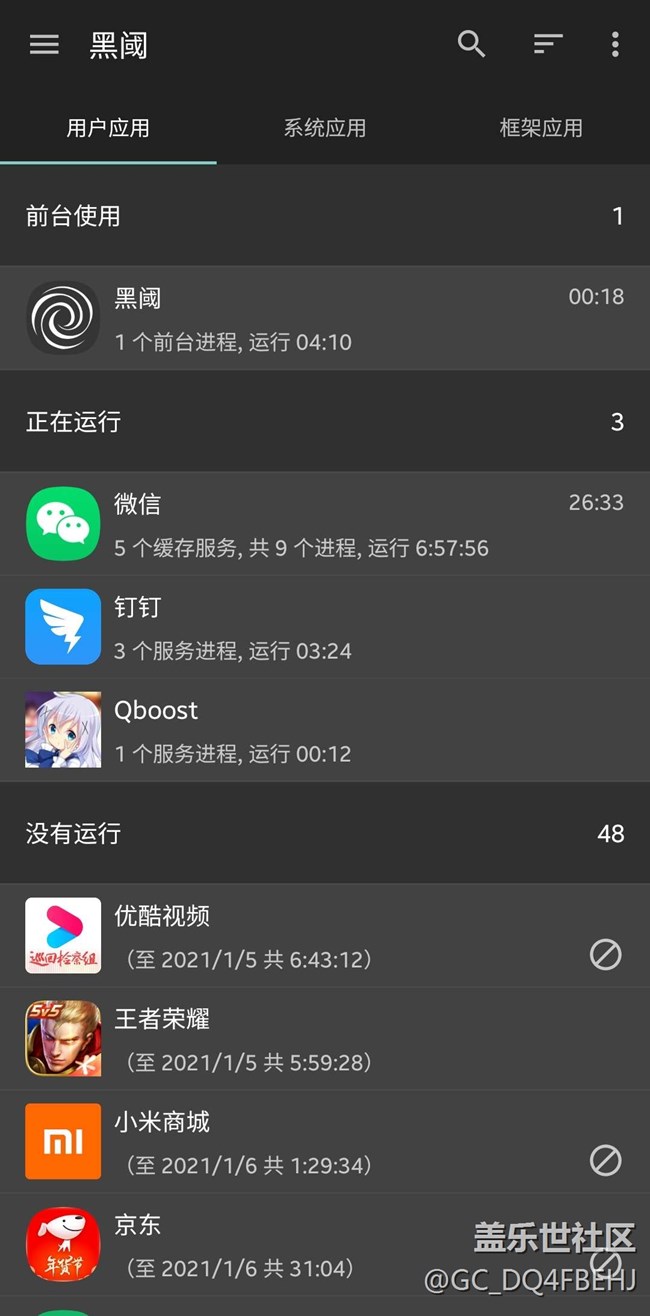The width and height of the screenshot is (650, 1316).
Task: Switch to the 系统应用 tab
Action: click(x=324, y=128)
